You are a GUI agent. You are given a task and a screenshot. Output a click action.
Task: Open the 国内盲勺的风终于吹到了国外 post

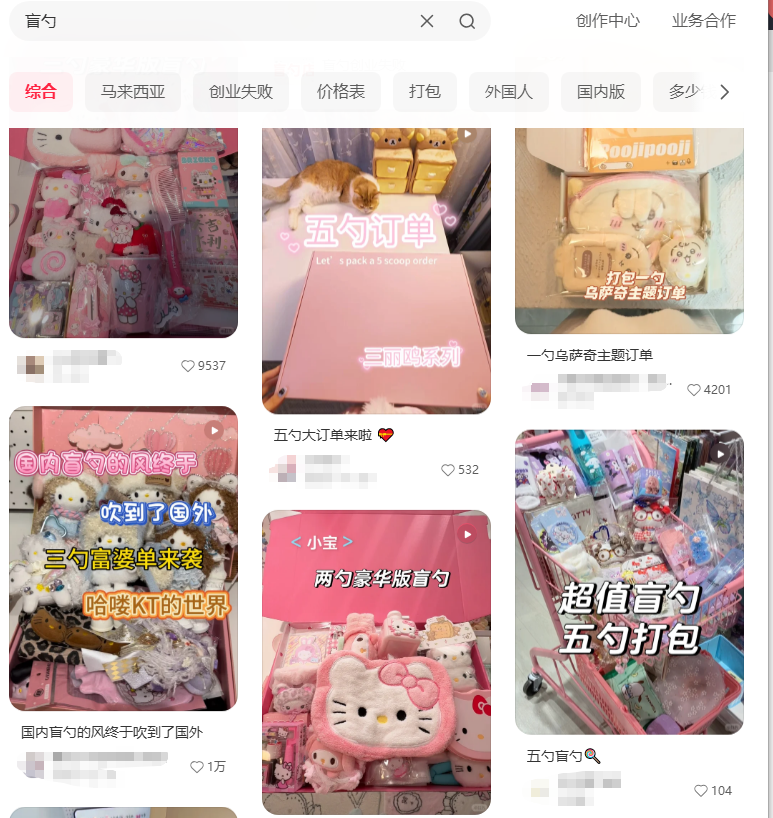[x=123, y=558]
